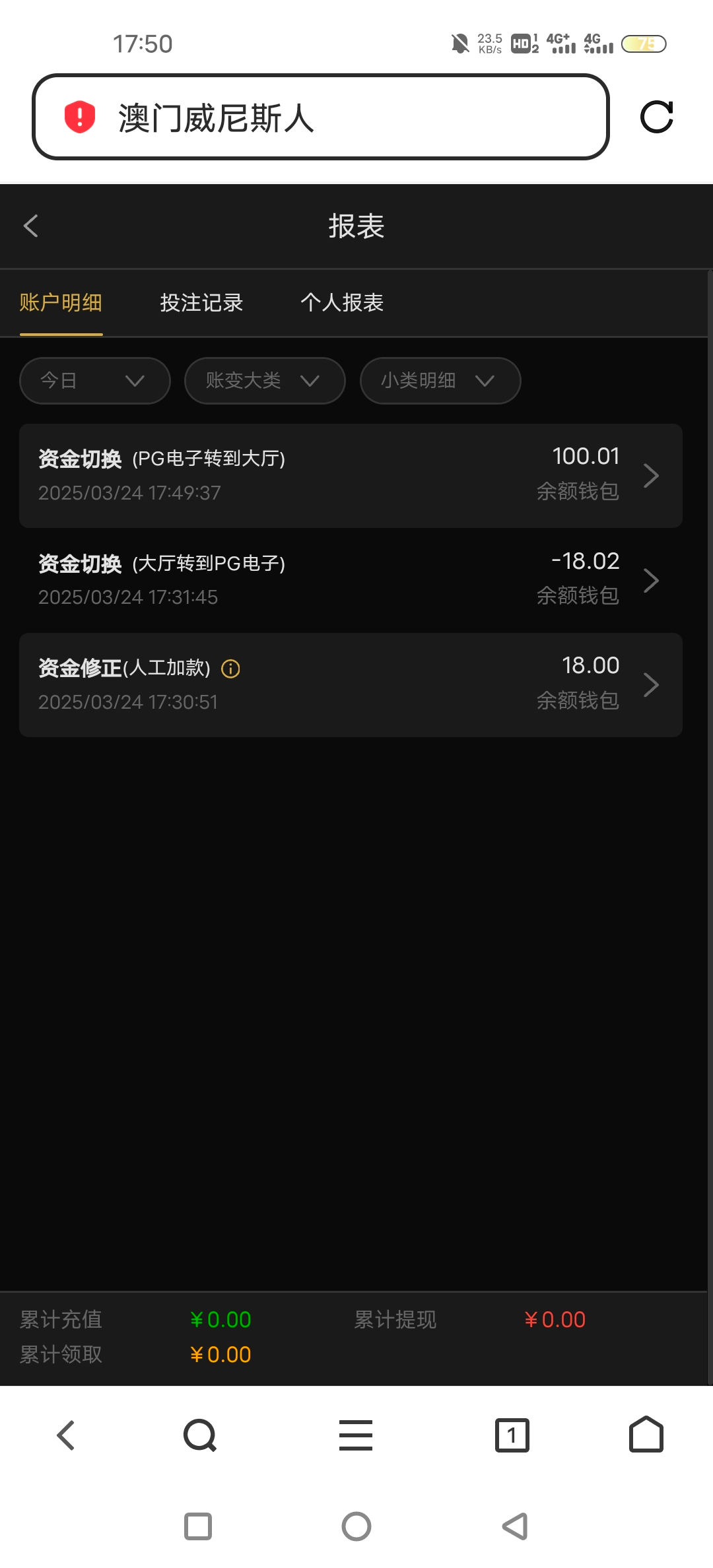Switch to the 个人报表 tab
Viewport: 713px width, 1568px height.
click(342, 303)
